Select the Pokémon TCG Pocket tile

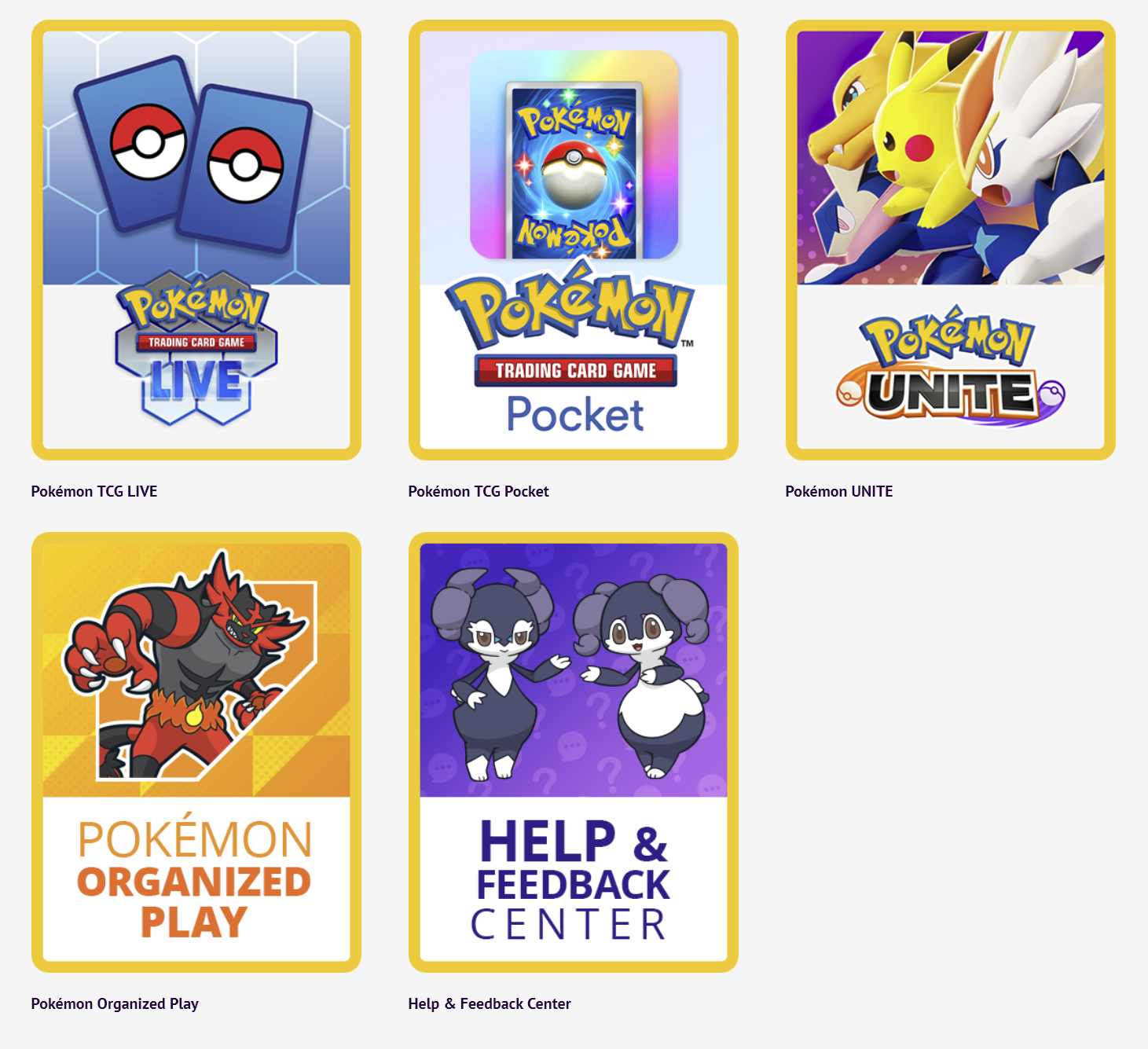click(x=573, y=240)
